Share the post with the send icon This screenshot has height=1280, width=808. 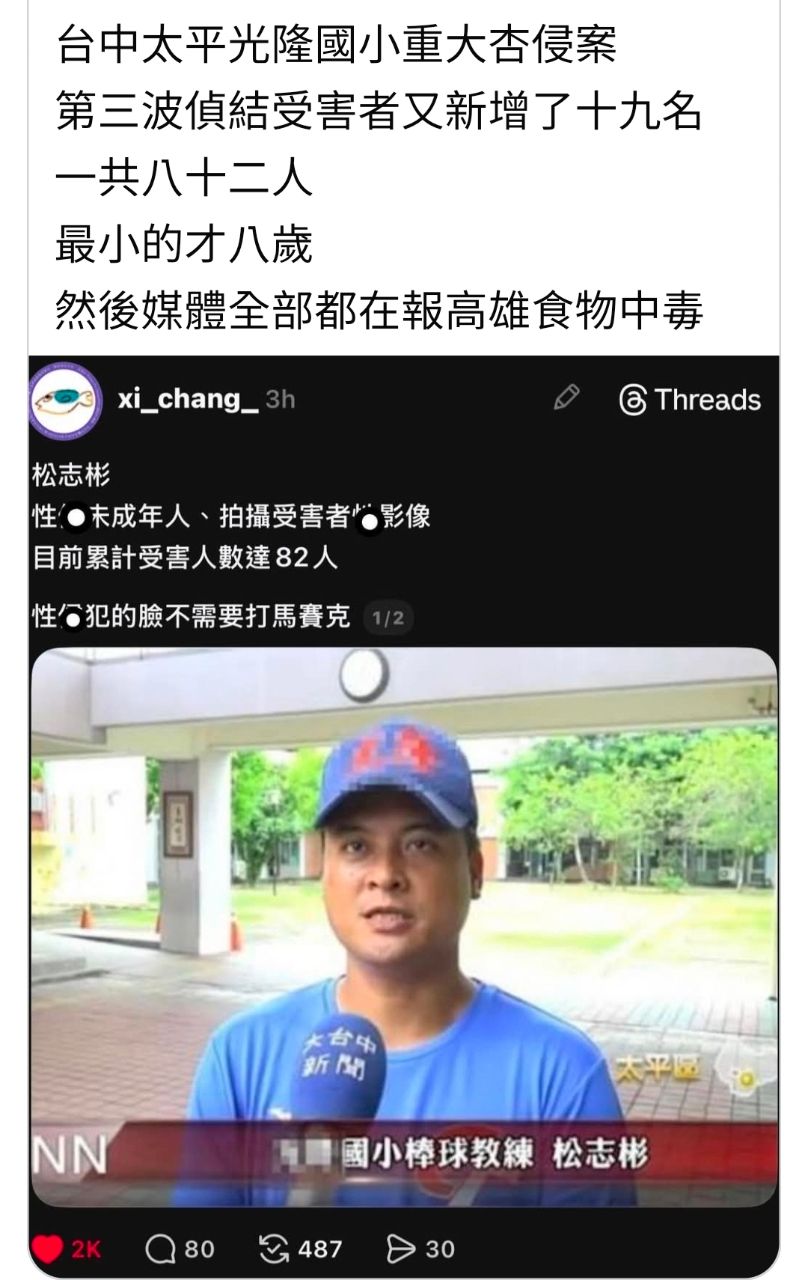[400, 1246]
